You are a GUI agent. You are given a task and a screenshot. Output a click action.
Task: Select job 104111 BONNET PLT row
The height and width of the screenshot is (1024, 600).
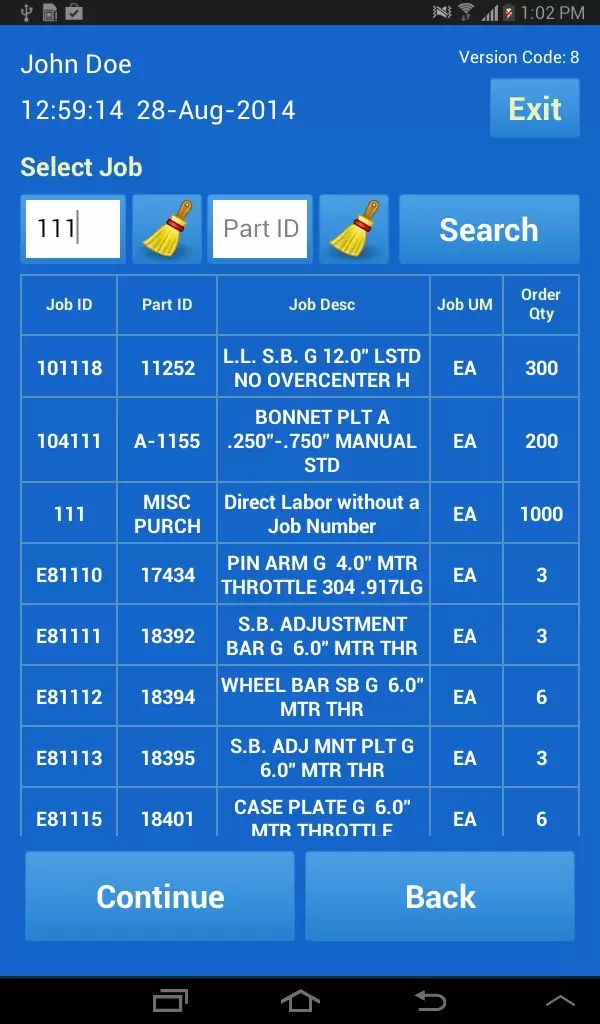[300, 441]
